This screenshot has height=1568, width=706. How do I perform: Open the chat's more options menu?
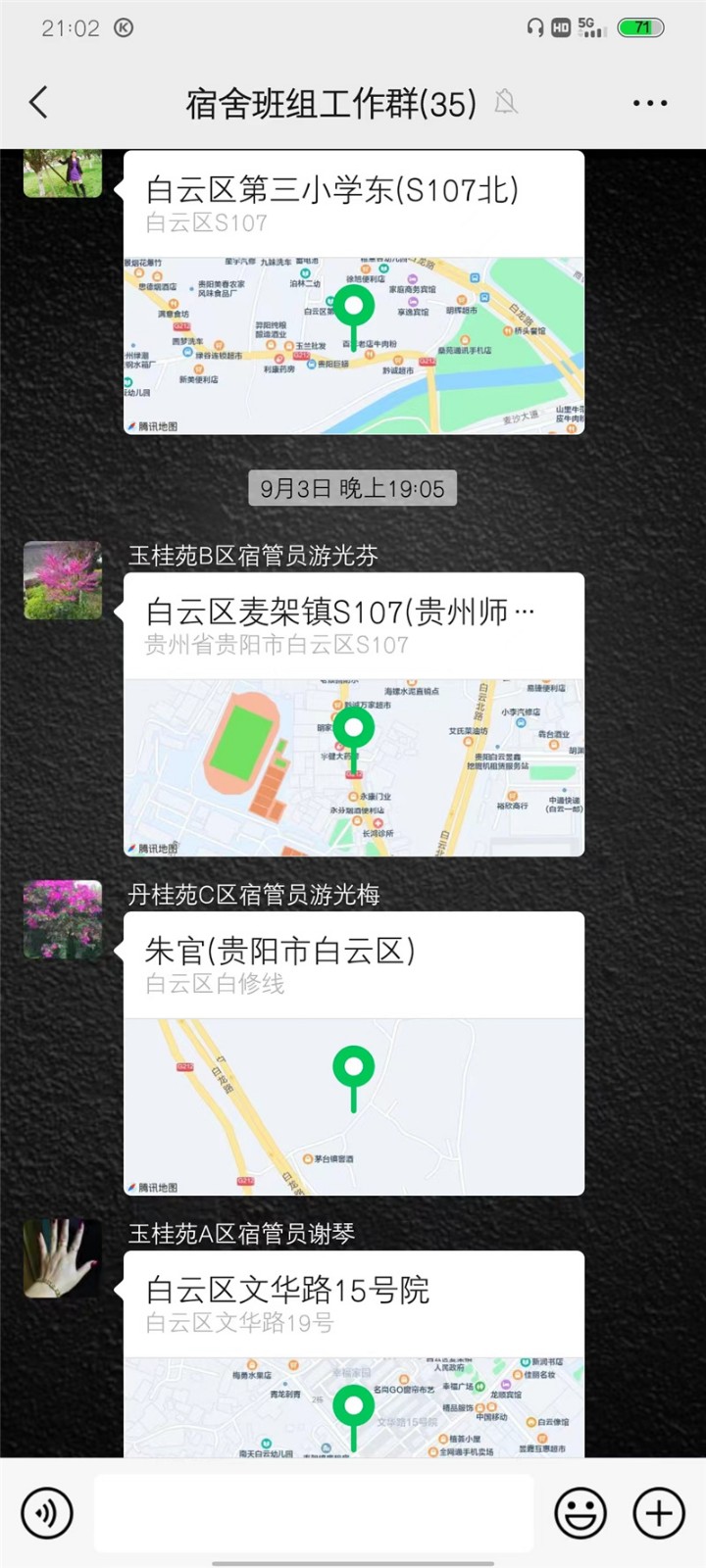(x=650, y=103)
